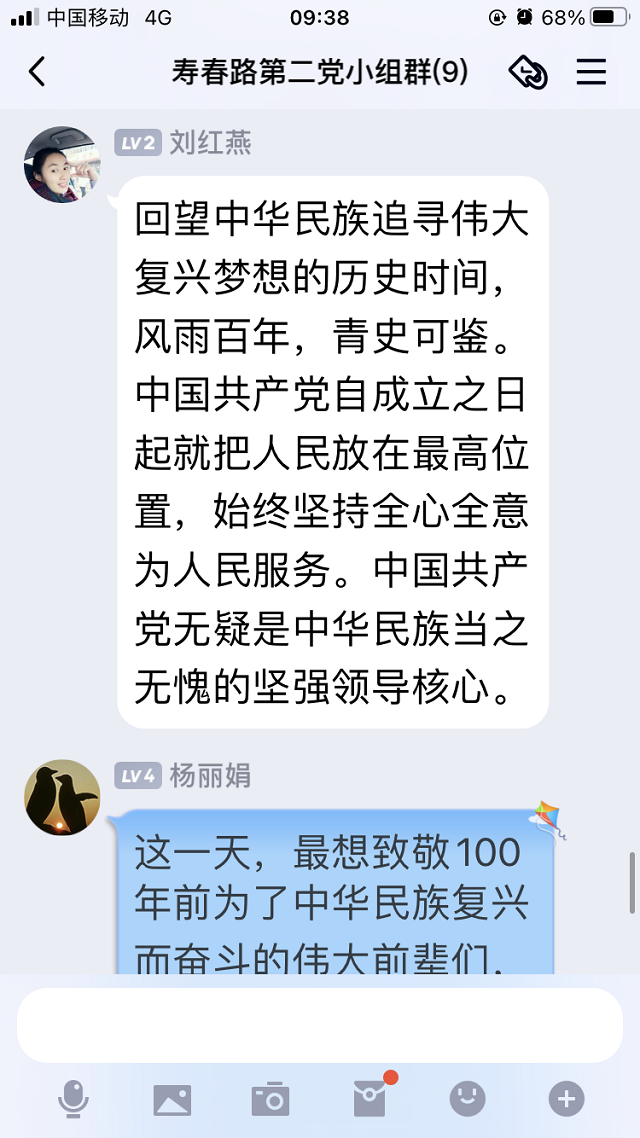Focus the message input field
The width and height of the screenshot is (640, 1138).
click(x=320, y=1025)
